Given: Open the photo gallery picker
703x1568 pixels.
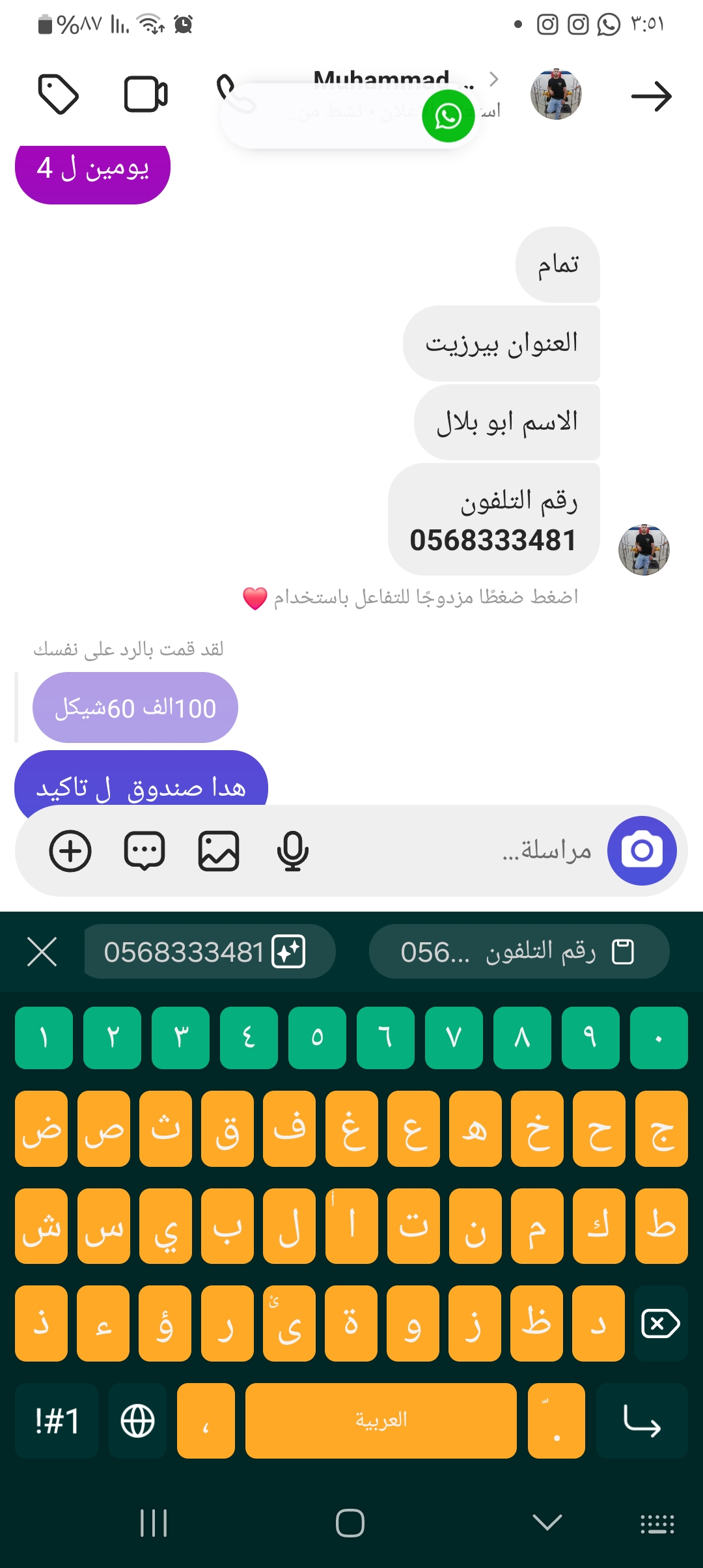Looking at the screenshot, I should [219, 850].
